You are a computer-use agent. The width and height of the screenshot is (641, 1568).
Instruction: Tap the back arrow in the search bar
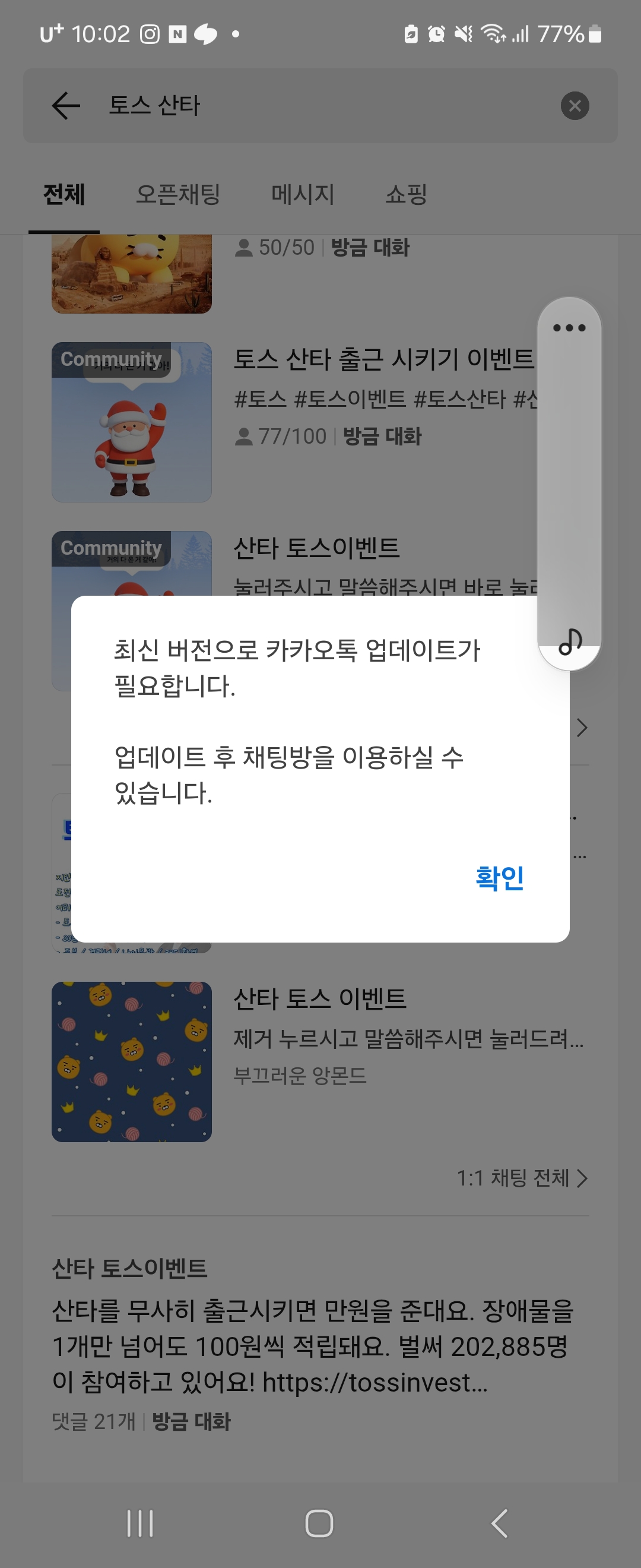point(65,105)
